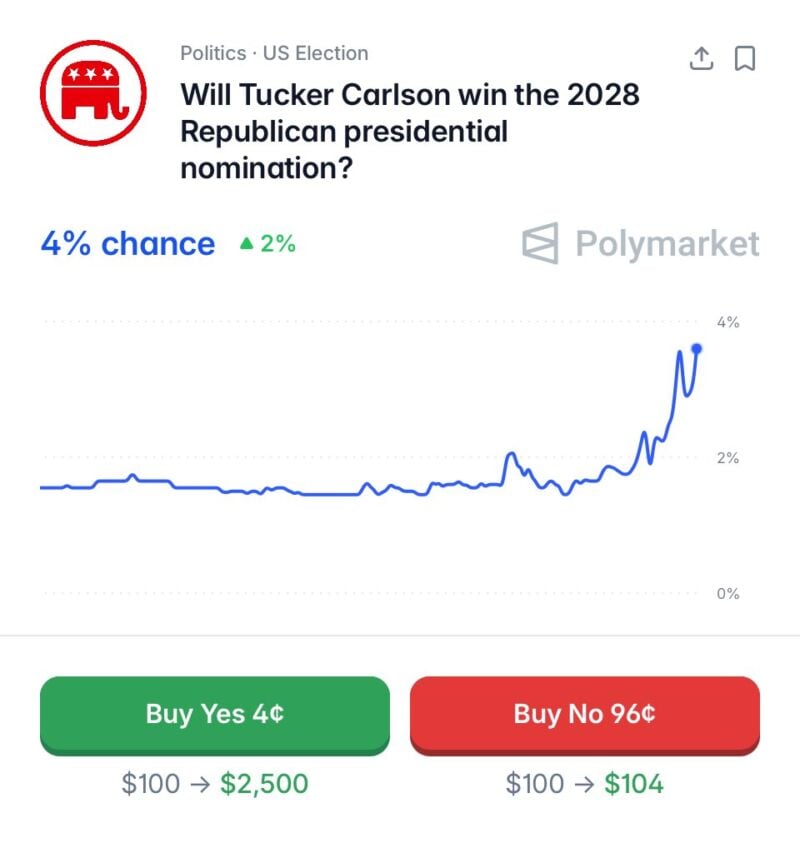Click the 0% axis label
800x843 pixels.
728,592
